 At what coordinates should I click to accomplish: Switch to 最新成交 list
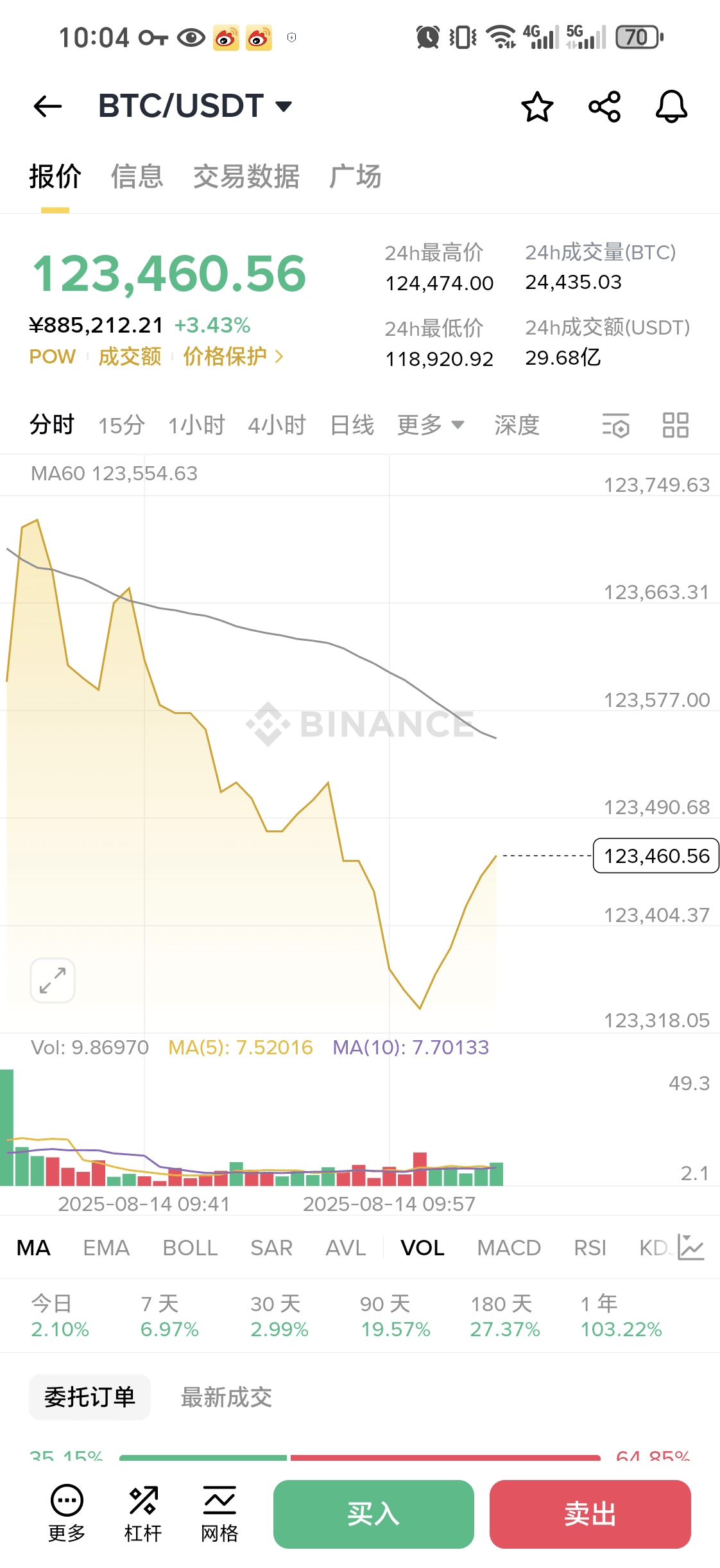point(227,1397)
